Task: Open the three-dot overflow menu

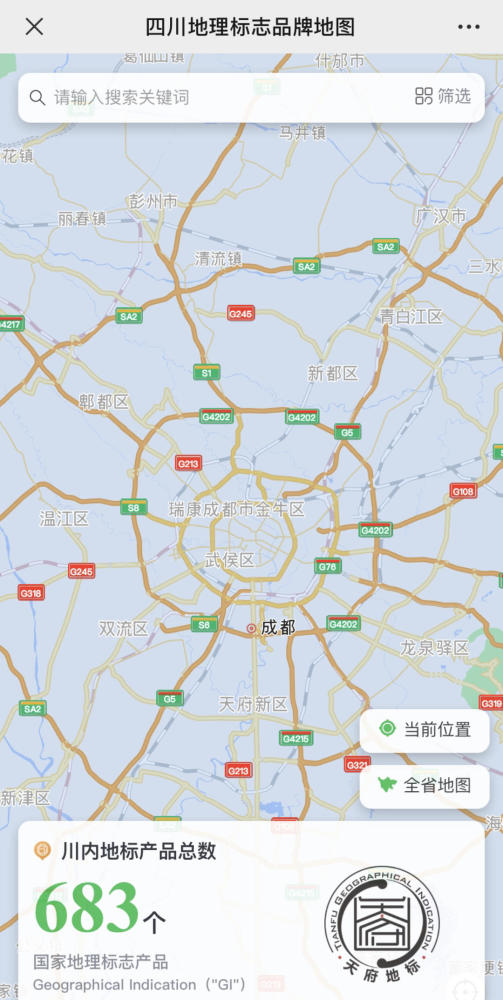Action: coord(469,27)
